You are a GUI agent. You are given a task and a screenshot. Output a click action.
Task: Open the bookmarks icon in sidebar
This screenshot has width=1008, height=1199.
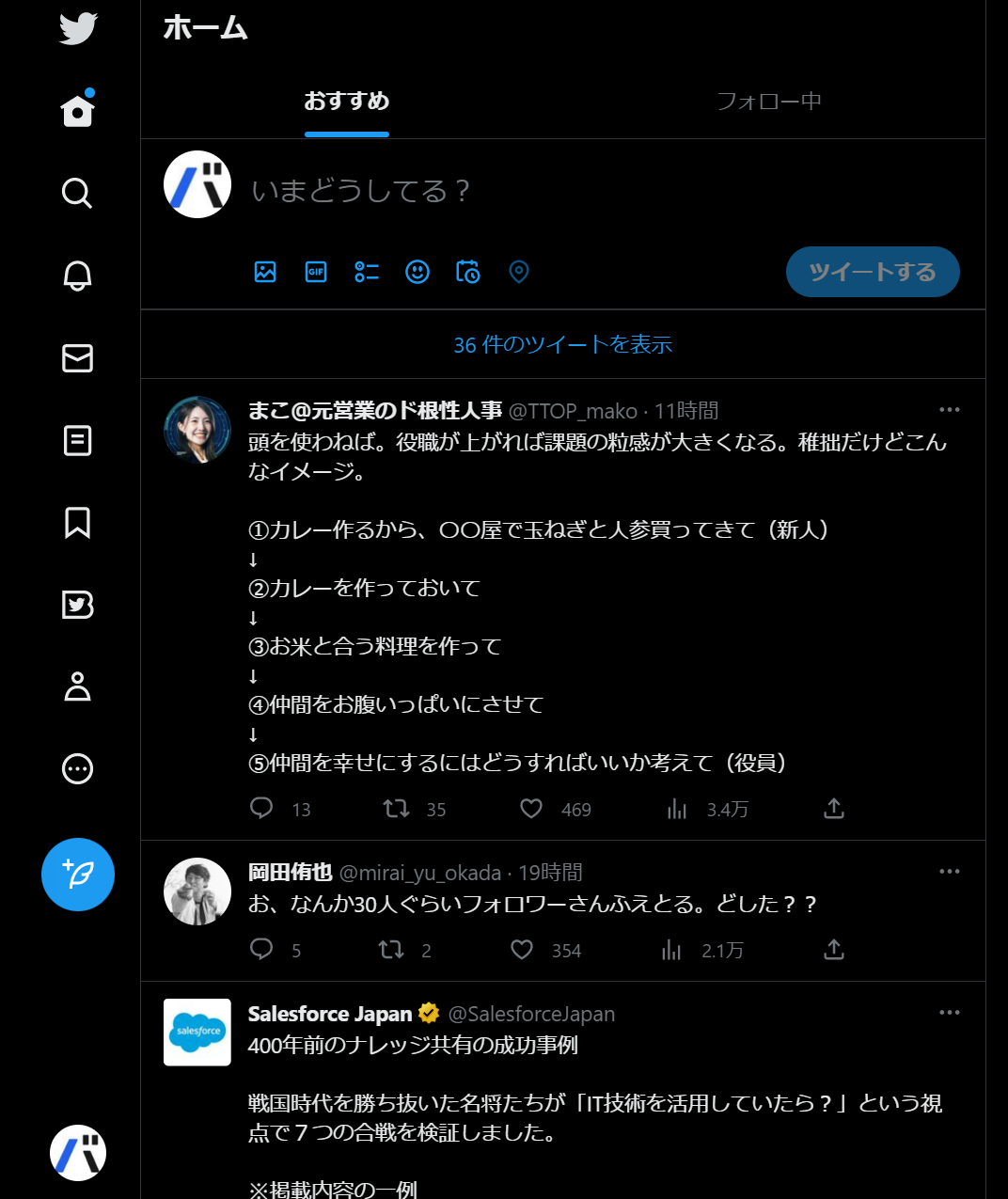click(x=77, y=523)
